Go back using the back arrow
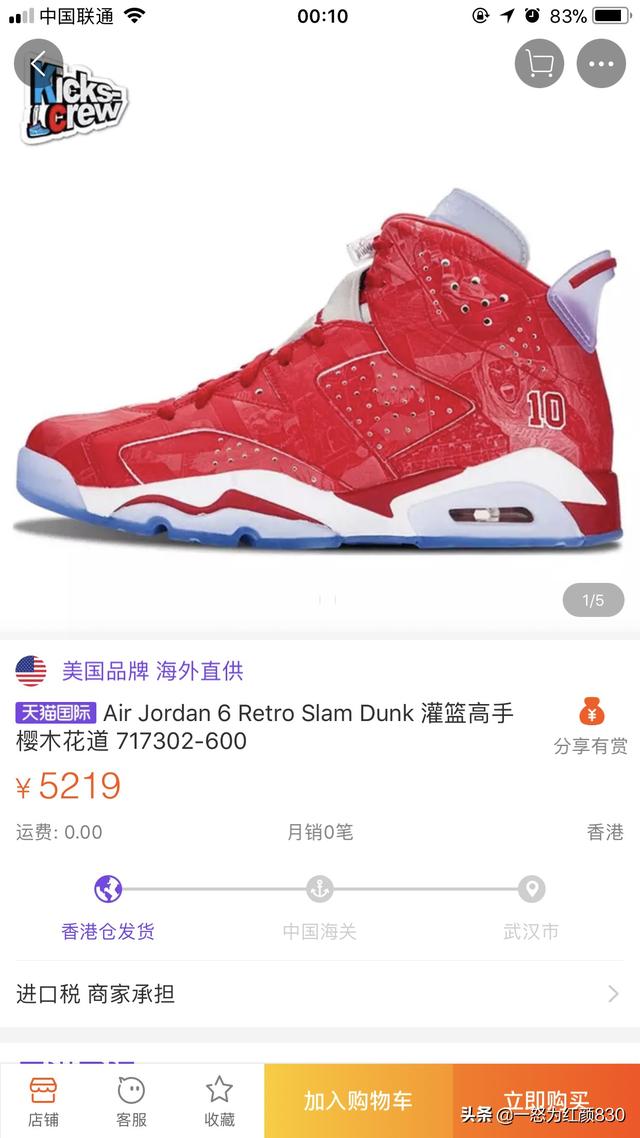Viewport: 640px width, 1138px height. tap(39, 64)
